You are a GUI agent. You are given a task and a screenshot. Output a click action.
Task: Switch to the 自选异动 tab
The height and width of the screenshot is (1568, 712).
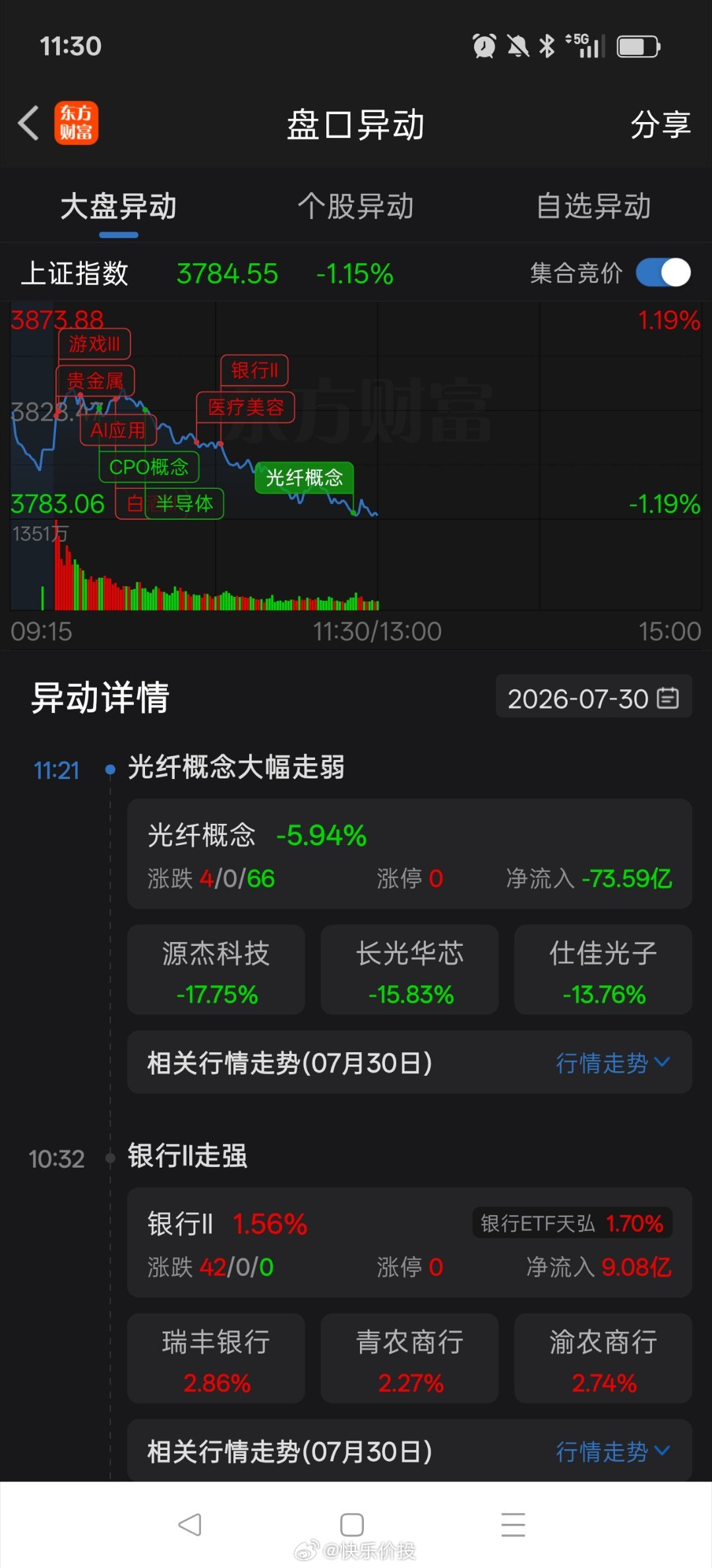593,206
